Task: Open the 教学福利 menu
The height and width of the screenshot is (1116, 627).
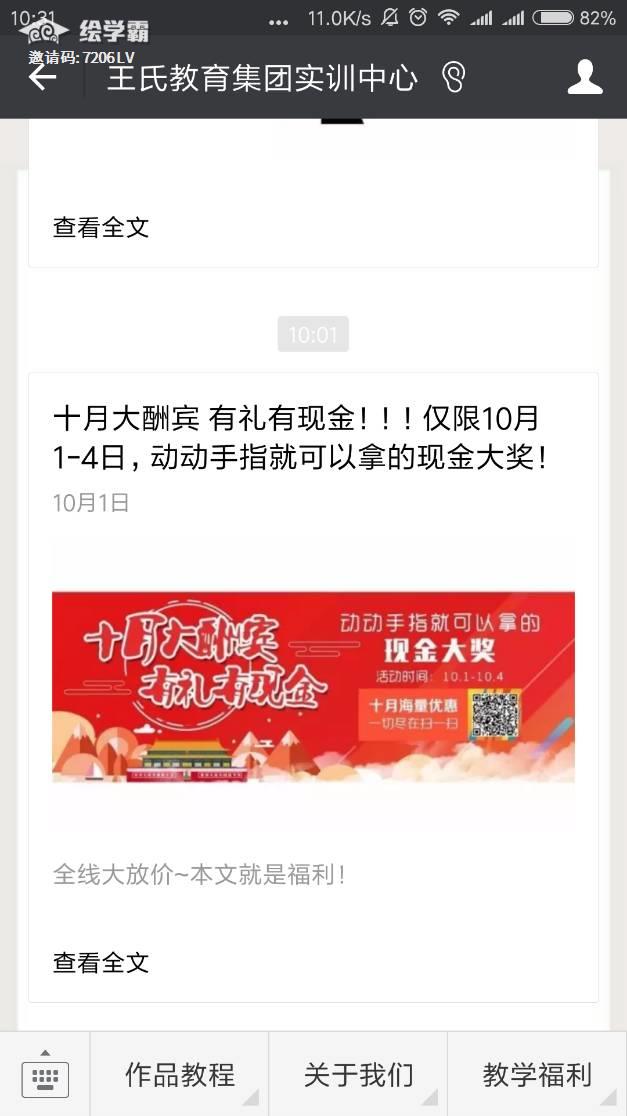Action: tap(537, 1075)
